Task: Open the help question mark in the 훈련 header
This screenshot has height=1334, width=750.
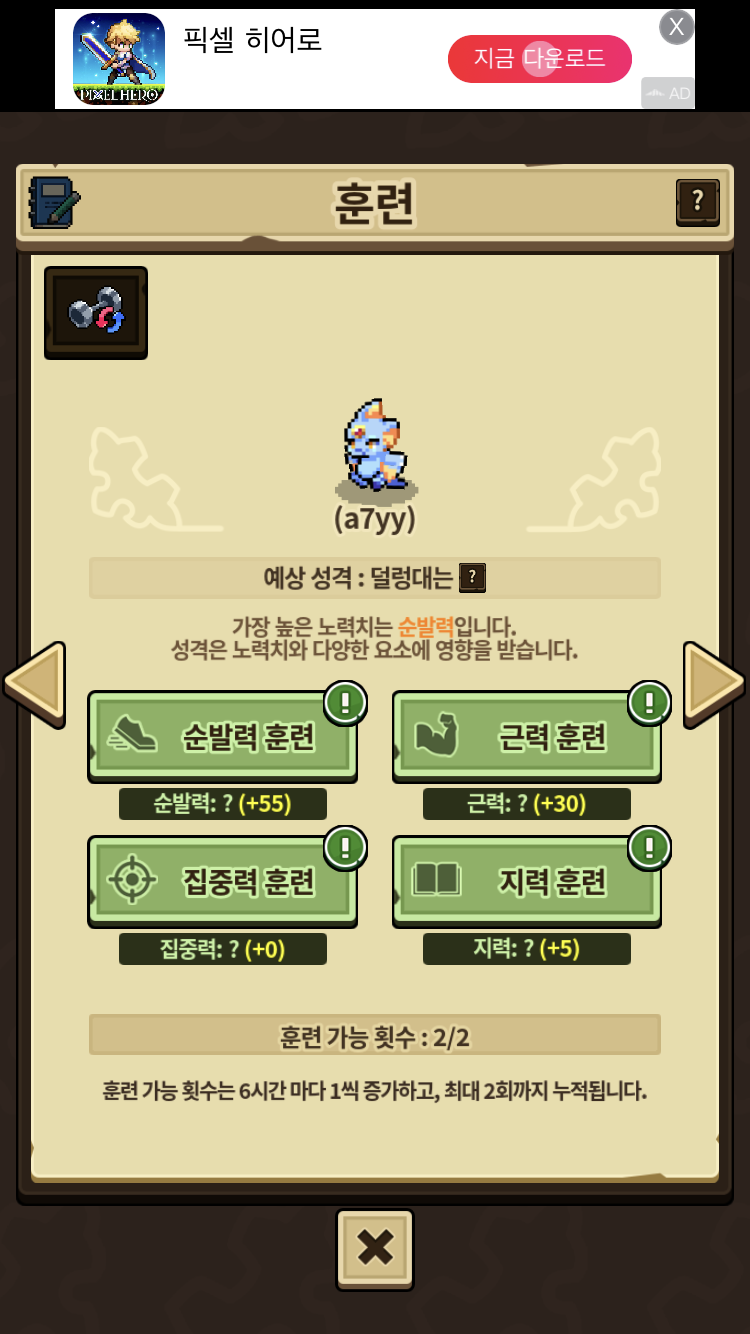Action: (697, 202)
